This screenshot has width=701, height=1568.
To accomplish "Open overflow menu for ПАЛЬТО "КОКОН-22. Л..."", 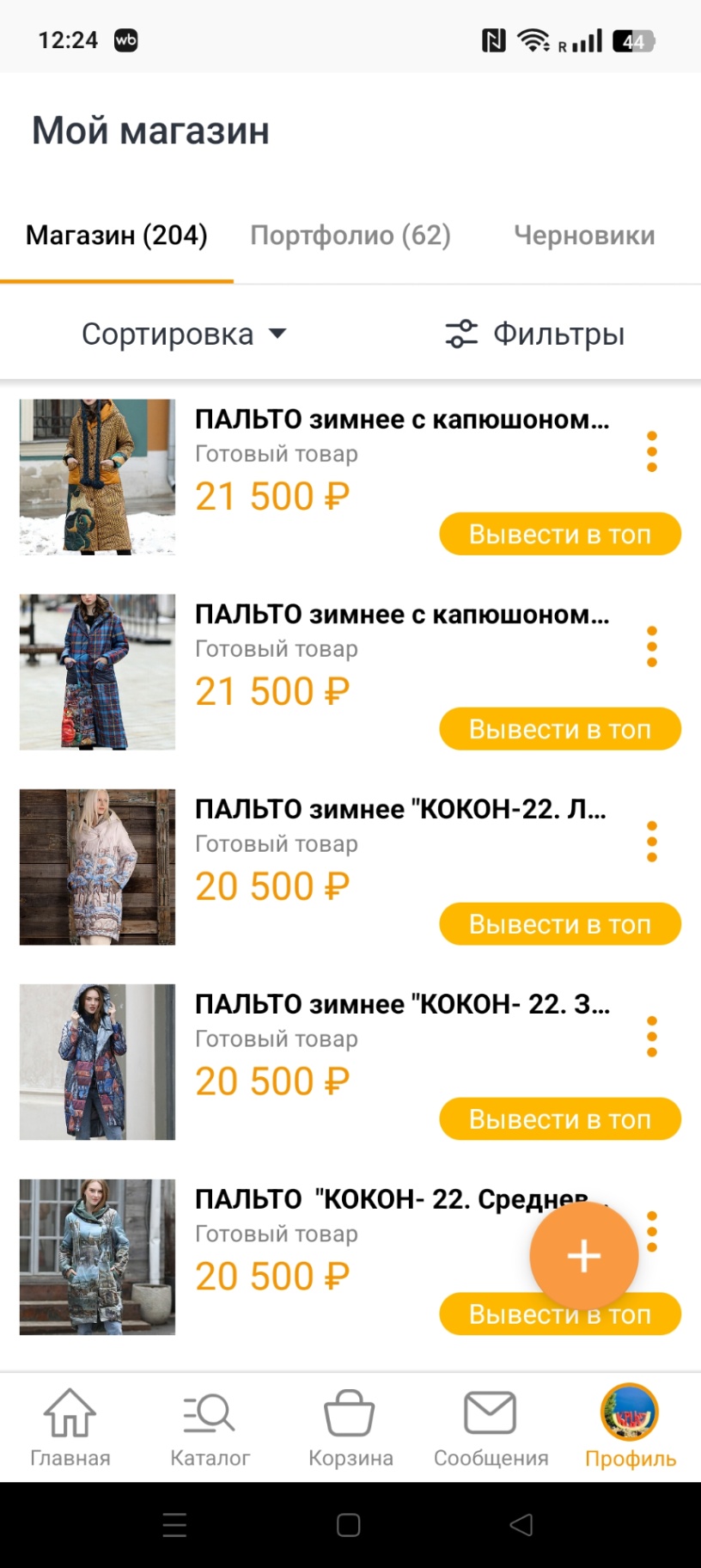I will coord(652,842).
